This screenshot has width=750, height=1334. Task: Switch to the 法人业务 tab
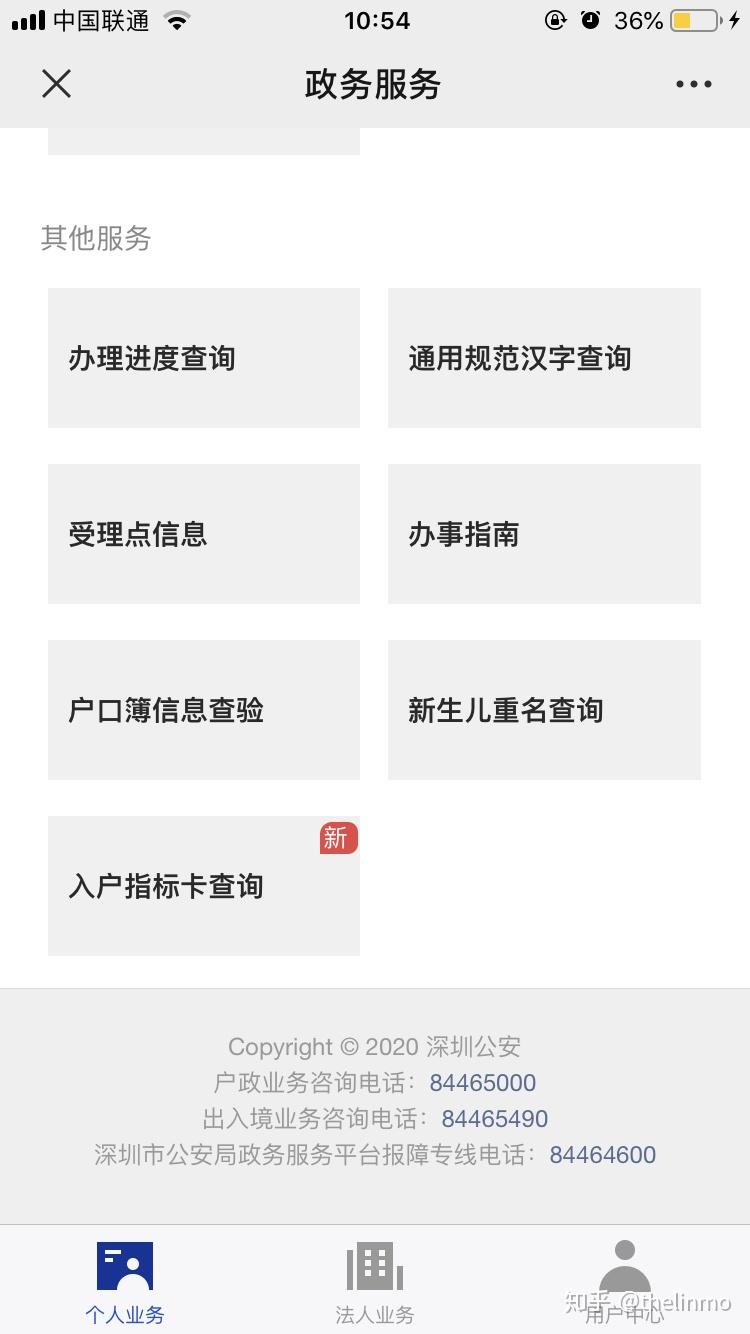coord(375,1282)
